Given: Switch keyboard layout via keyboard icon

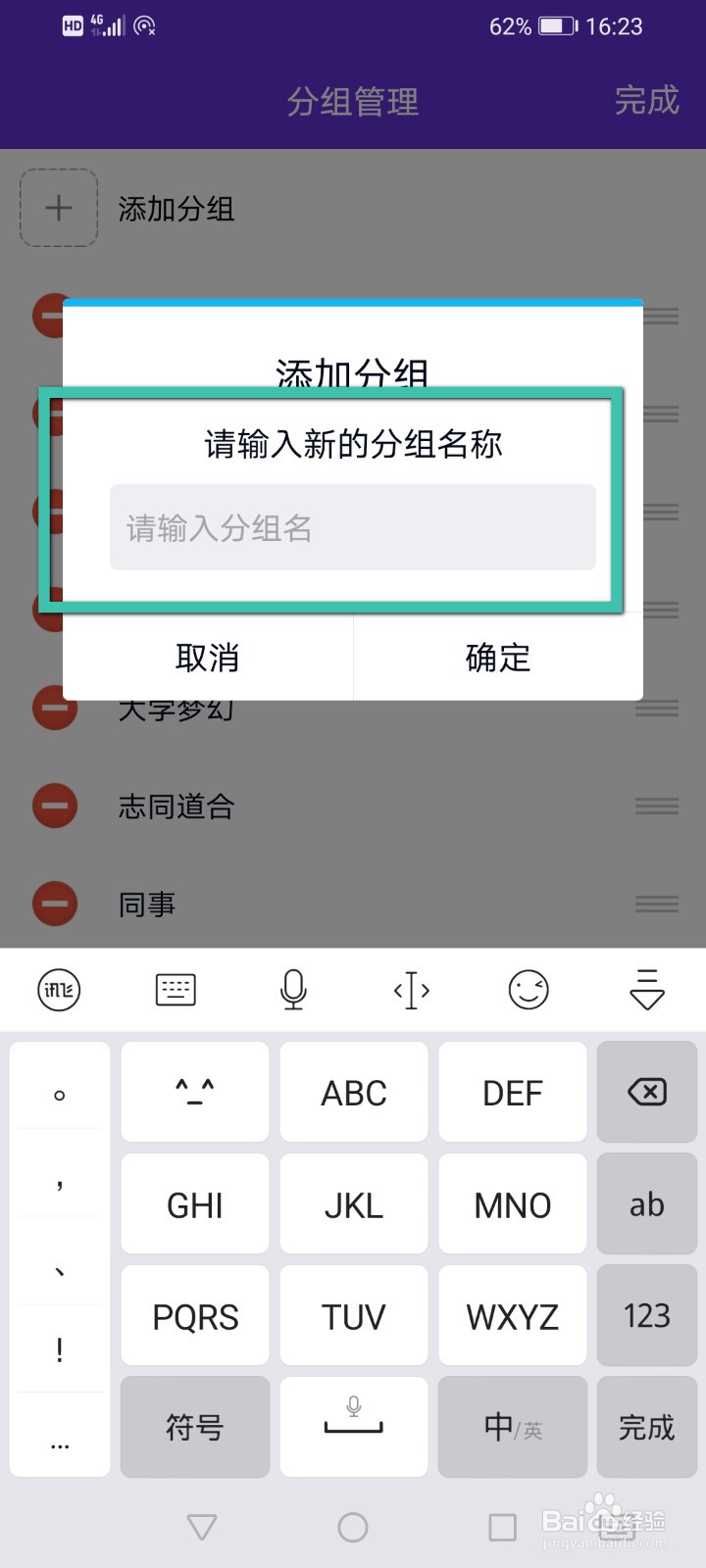Looking at the screenshot, I should coord(176,990).
